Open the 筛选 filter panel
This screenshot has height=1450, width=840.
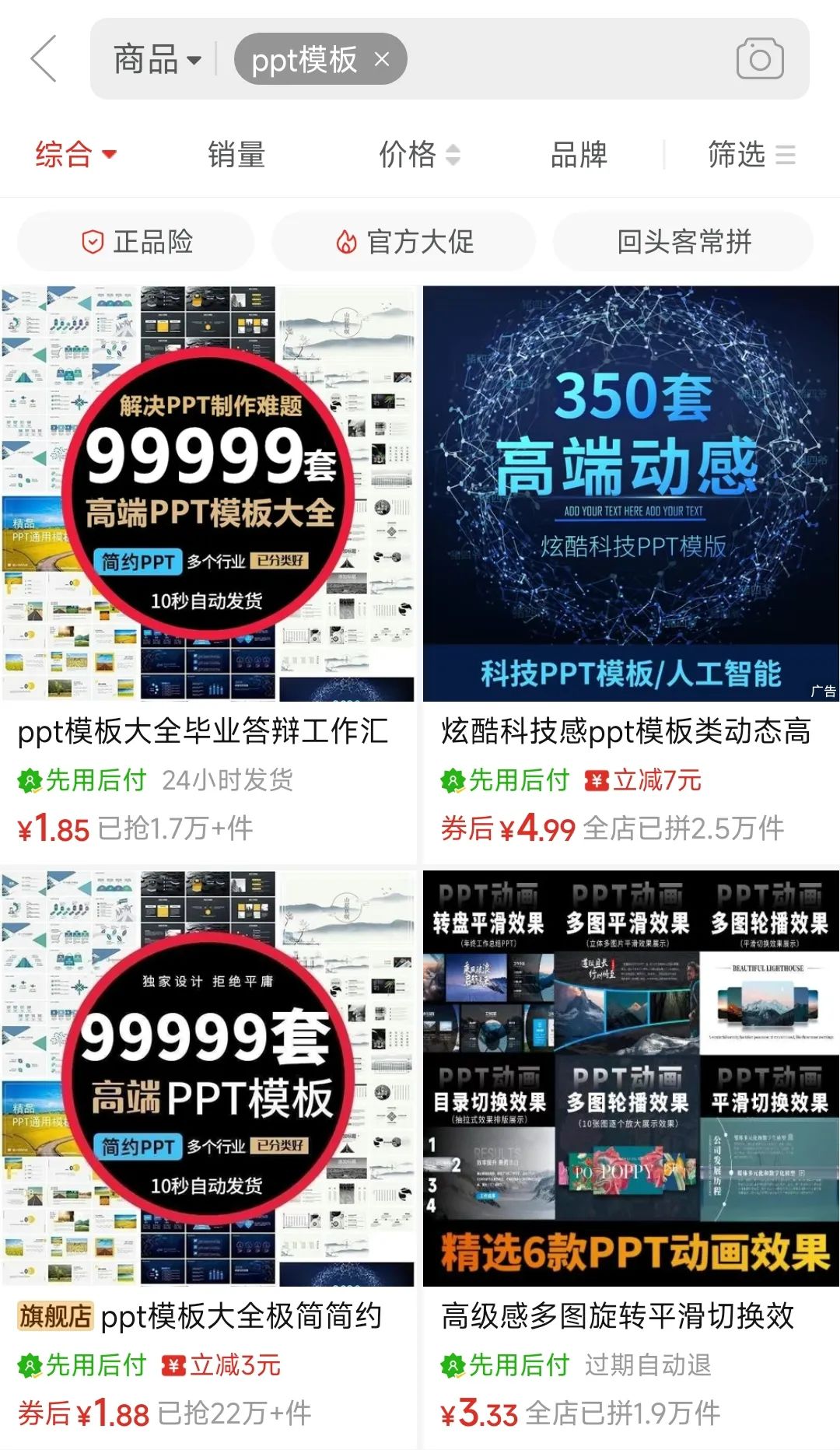coord(750,154)
